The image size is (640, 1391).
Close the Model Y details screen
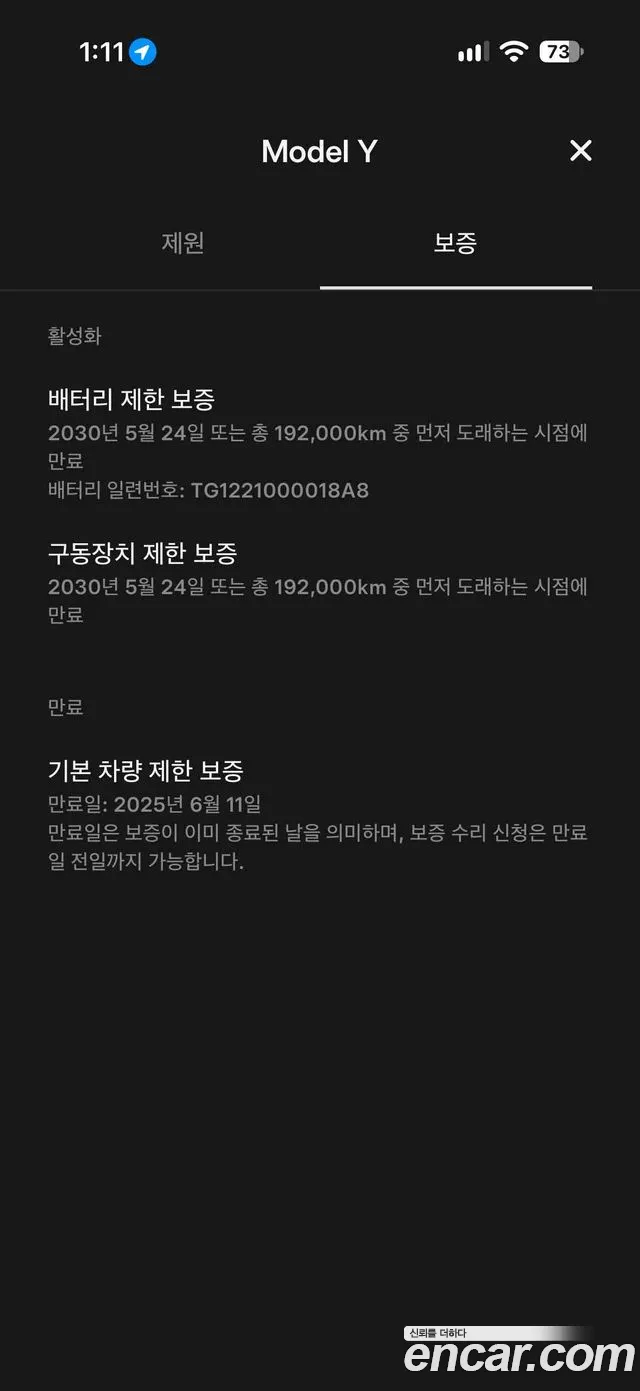pos(580,151)
